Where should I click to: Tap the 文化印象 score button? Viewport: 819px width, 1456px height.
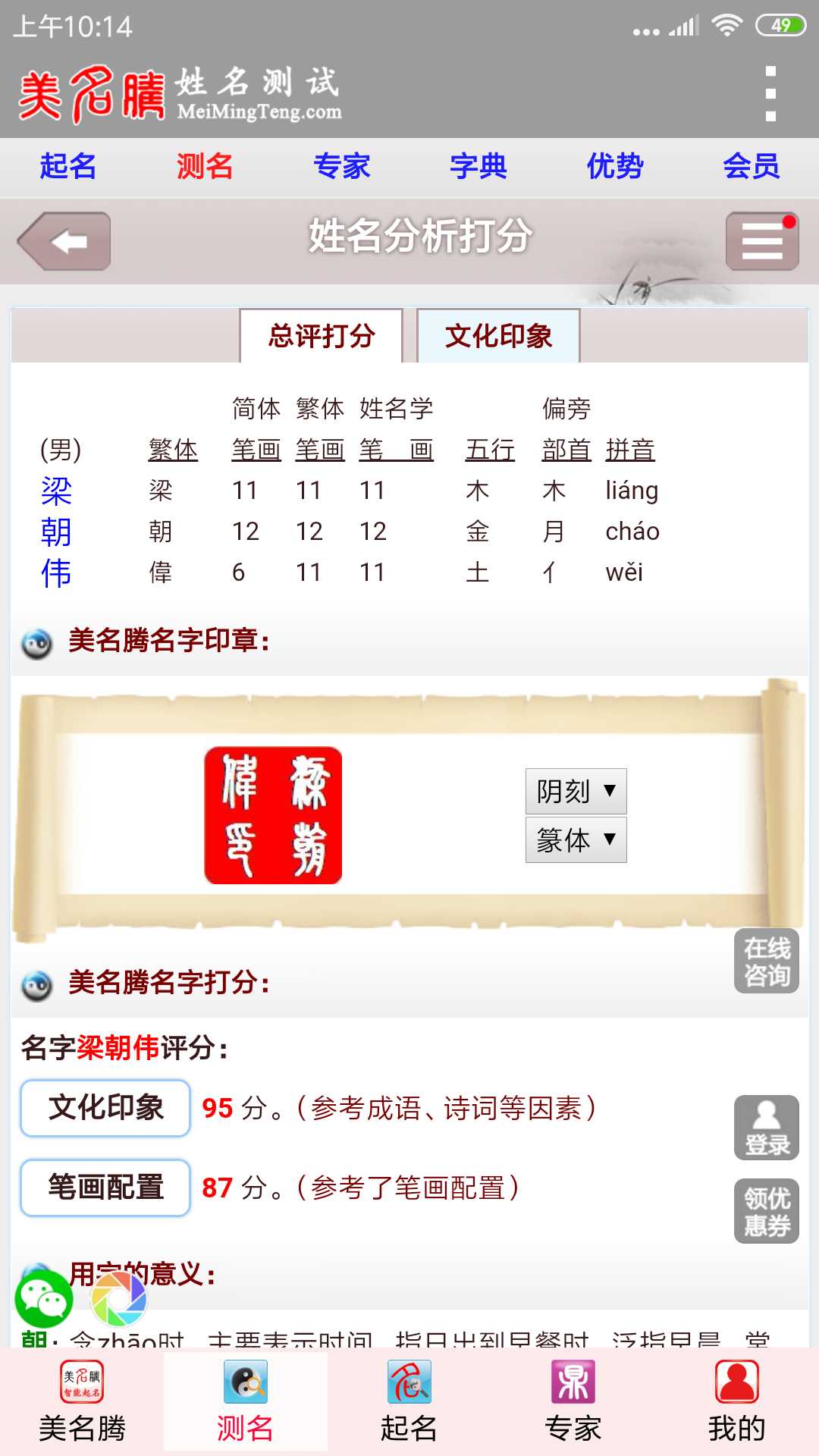[105, 1108]
